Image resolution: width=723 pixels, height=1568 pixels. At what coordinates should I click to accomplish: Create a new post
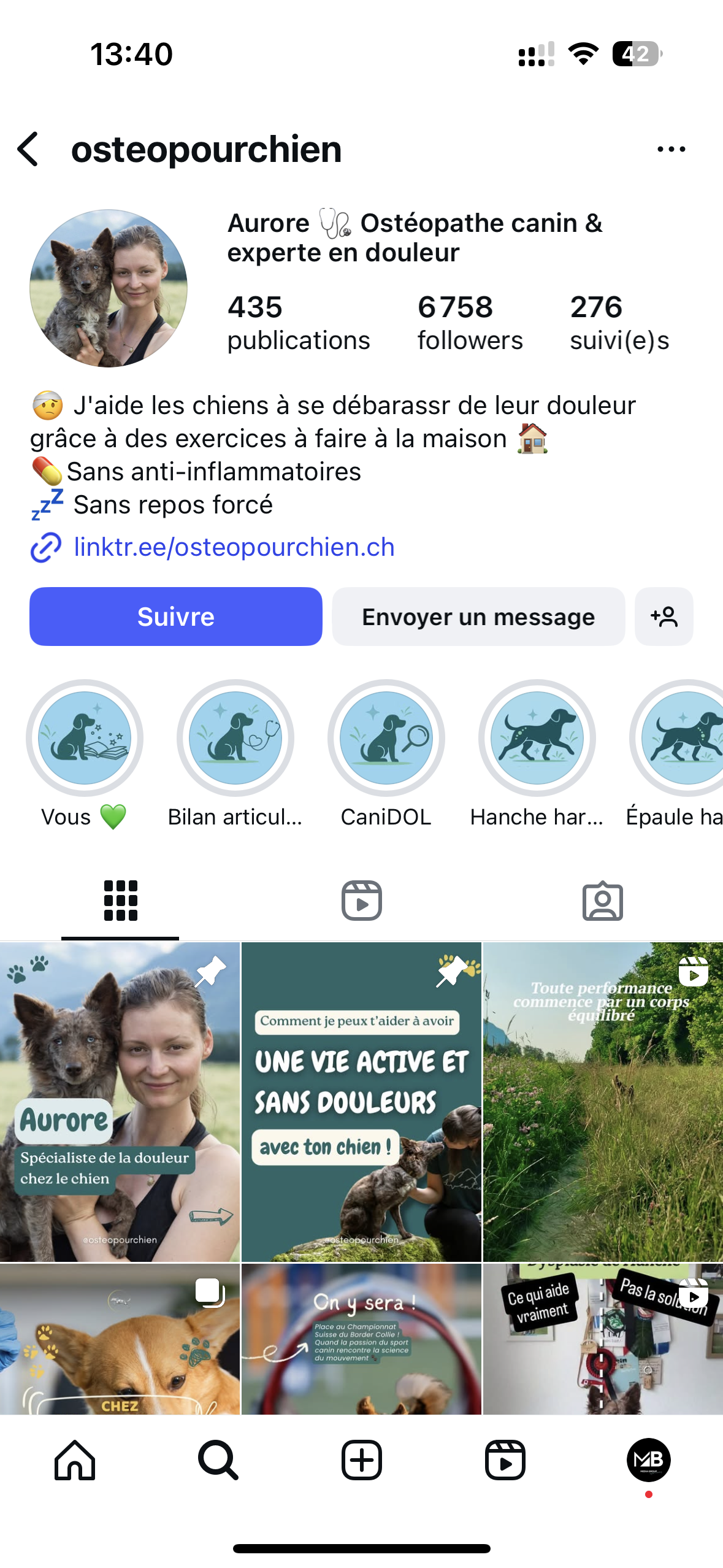tap(361, 1460)
